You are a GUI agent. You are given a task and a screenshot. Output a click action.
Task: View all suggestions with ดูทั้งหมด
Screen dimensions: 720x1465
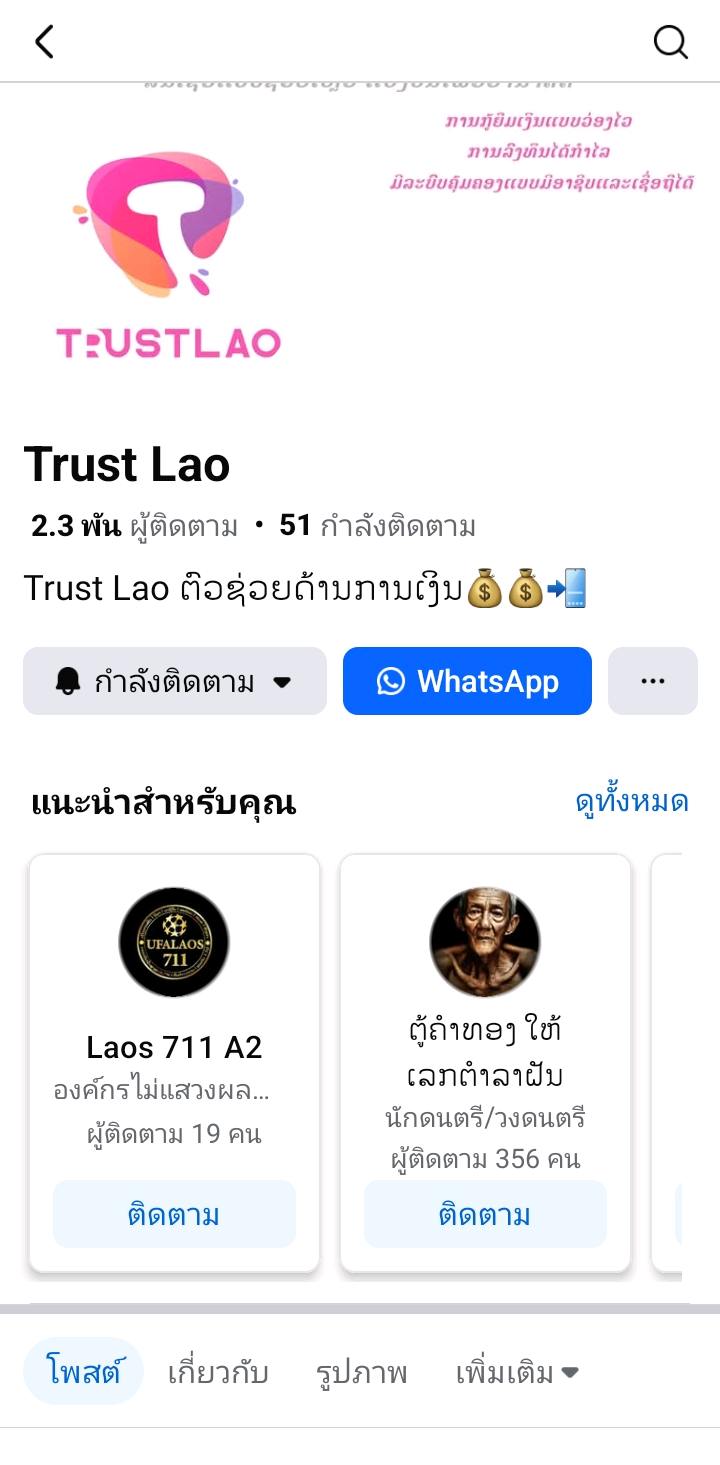[x=631, y=802]
